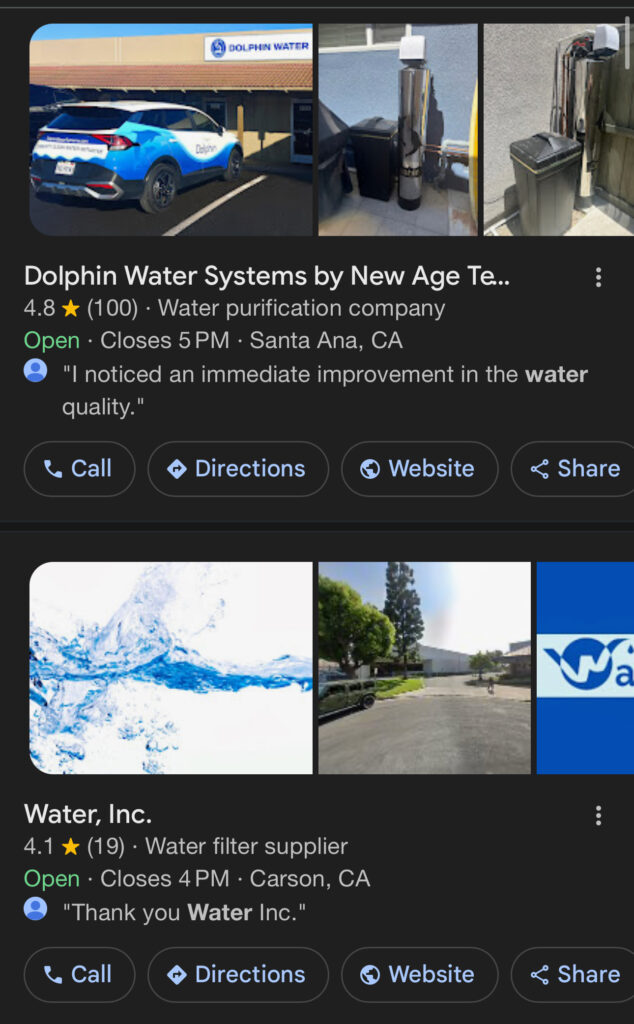Viewport: 634px width, 1024px height.
Task: Get directions to Dolphin Water Systems
Action: click(238, 469)
